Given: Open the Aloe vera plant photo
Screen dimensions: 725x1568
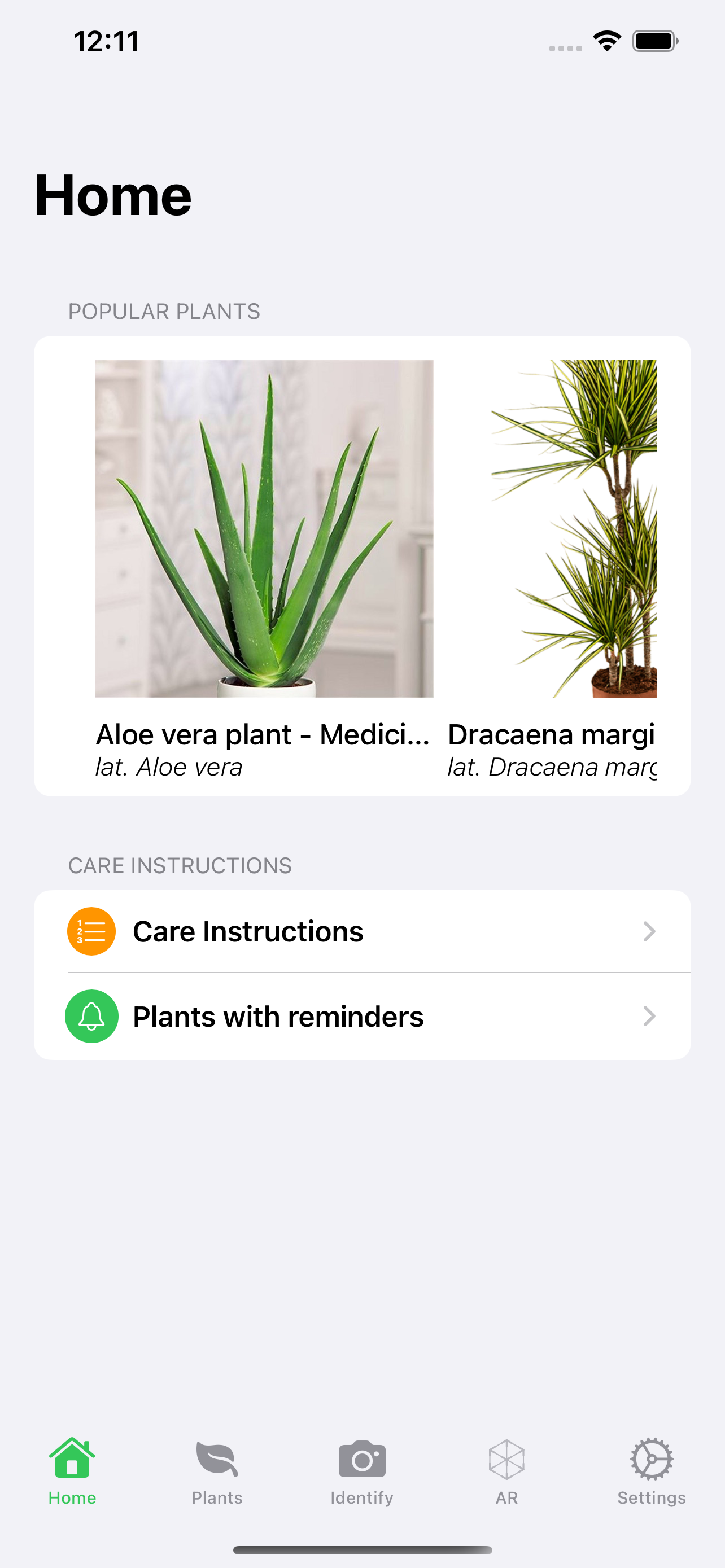Looking at the screenshot, I should point(265,528).
